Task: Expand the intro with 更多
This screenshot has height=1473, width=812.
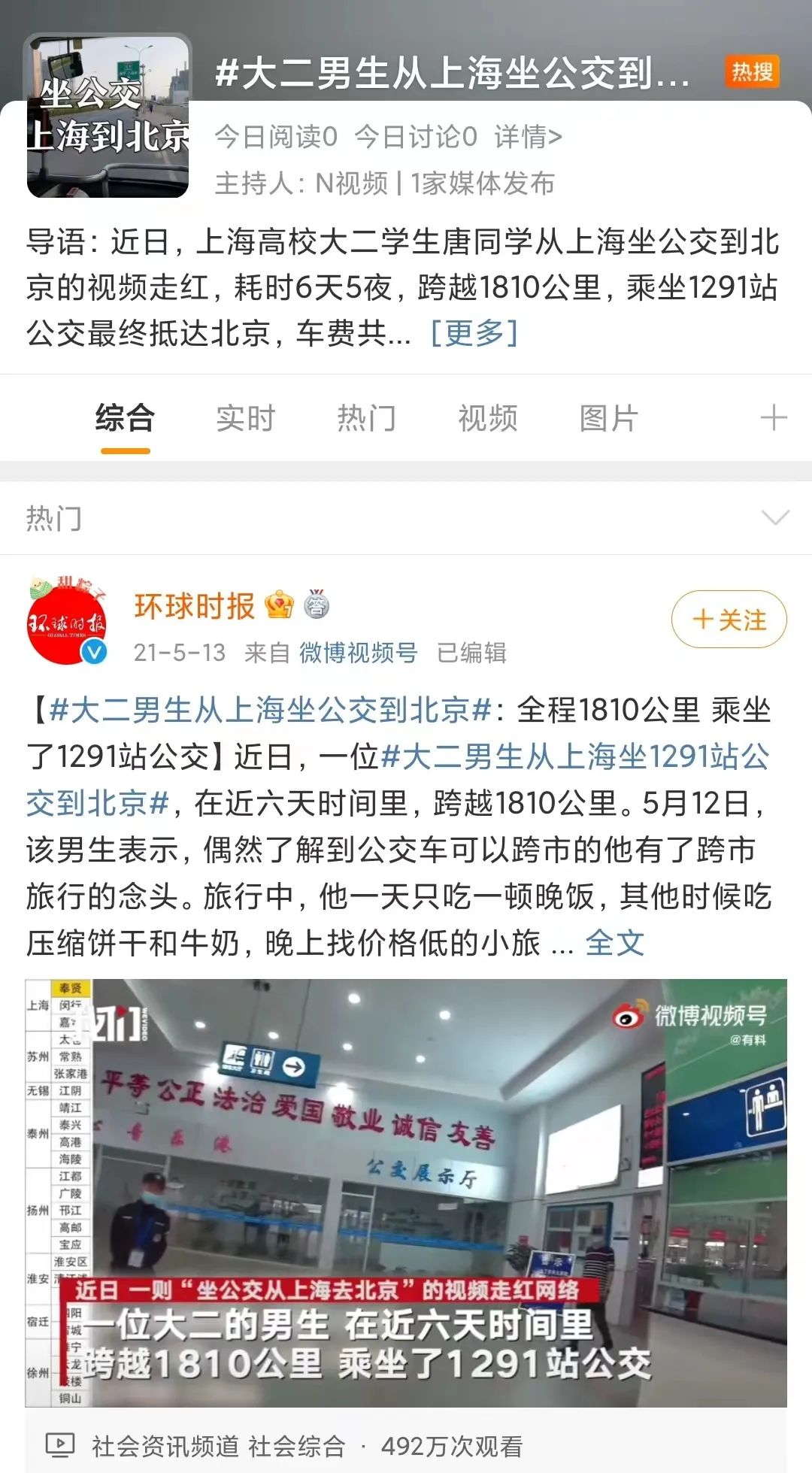Action: 474,332
